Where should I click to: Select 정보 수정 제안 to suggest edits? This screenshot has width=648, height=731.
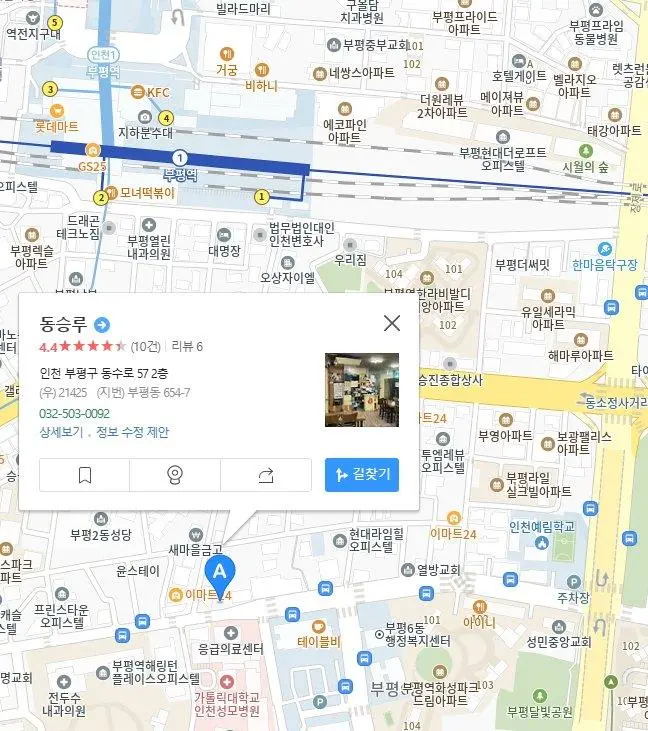(133, 432)
